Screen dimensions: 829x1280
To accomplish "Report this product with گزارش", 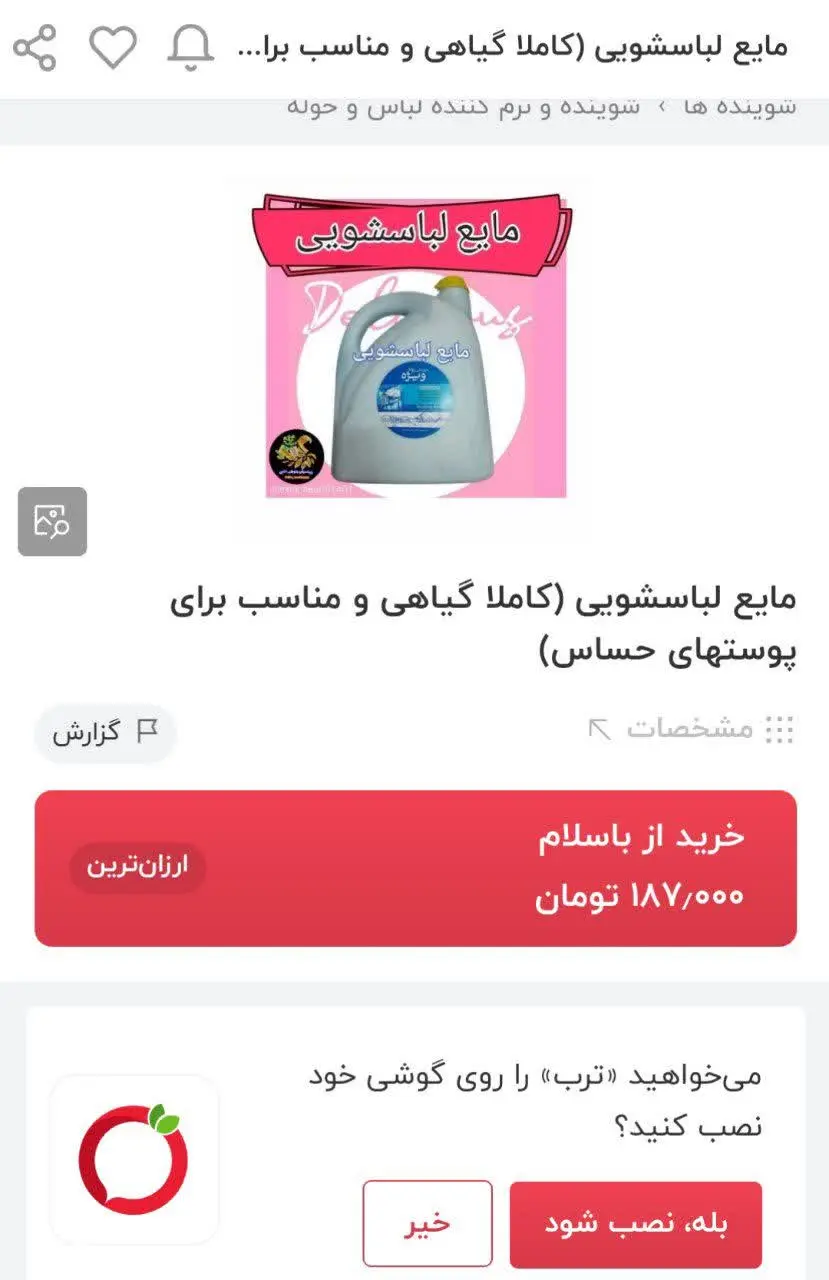I will pos(105,733).
